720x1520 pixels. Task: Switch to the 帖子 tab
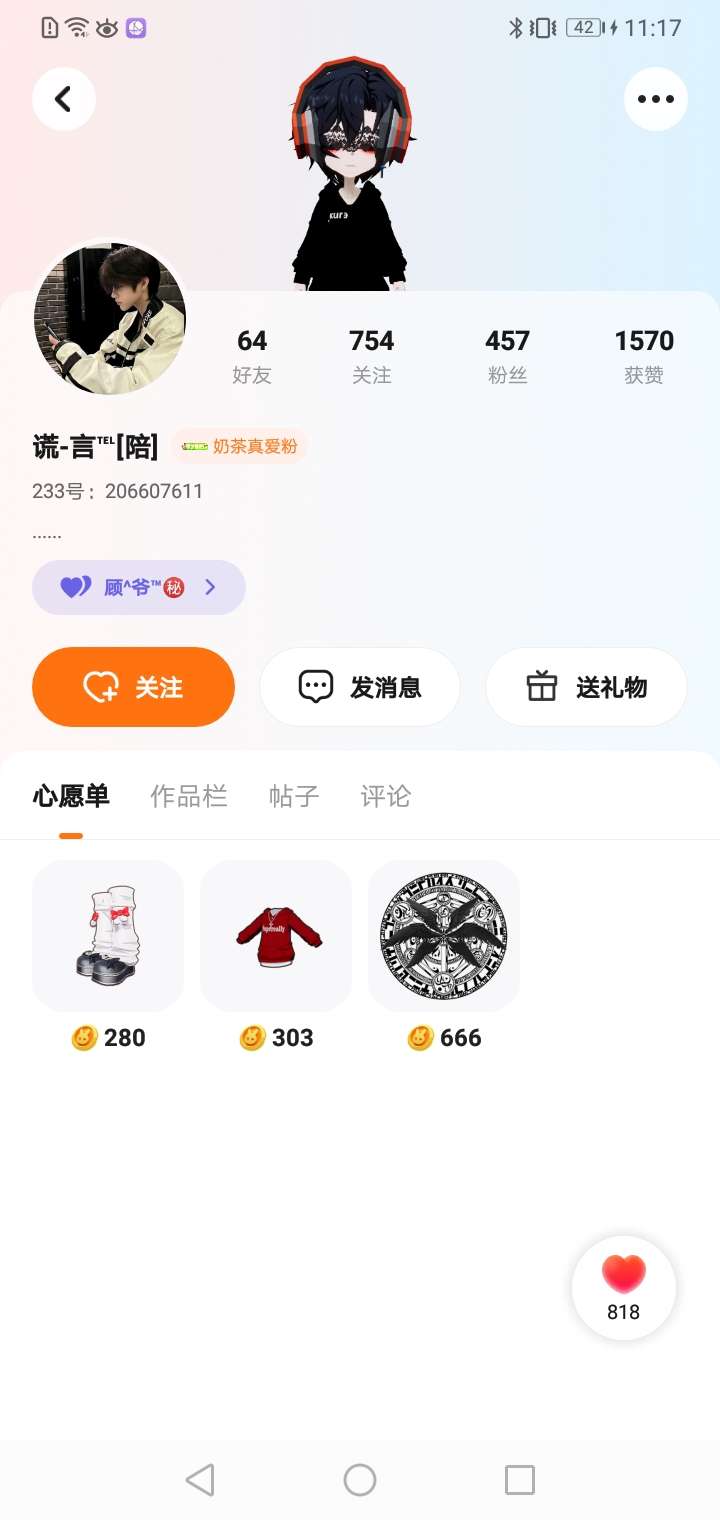coord(293,796)
